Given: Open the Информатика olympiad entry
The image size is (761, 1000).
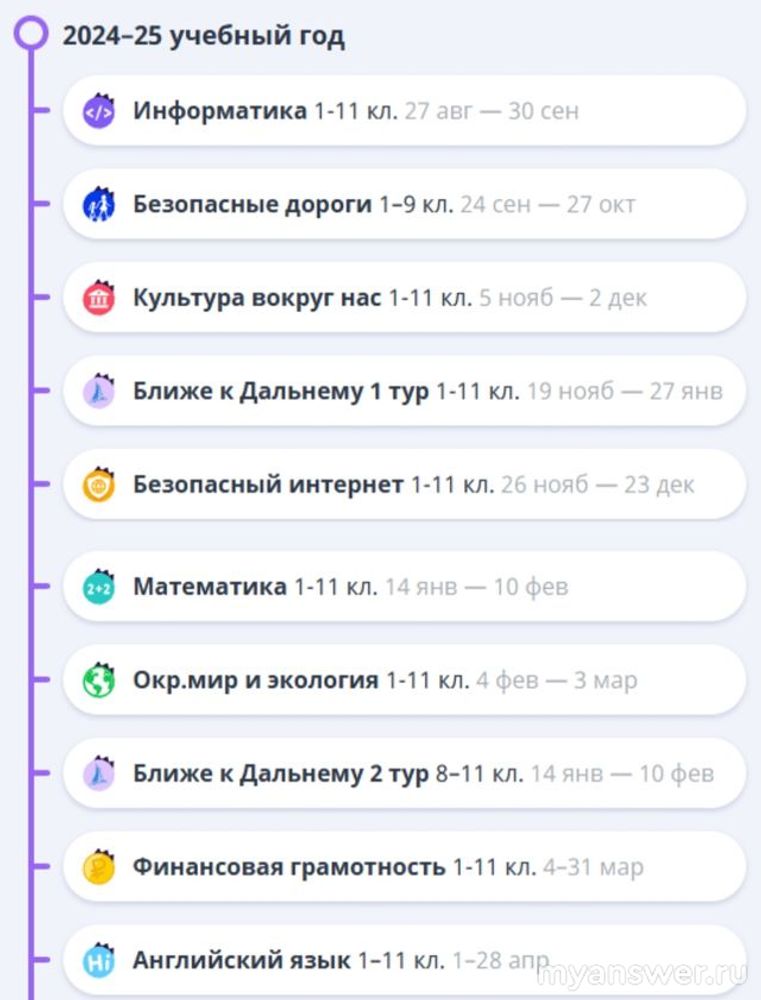Looking at the screenshot, I should pos(220,111).
